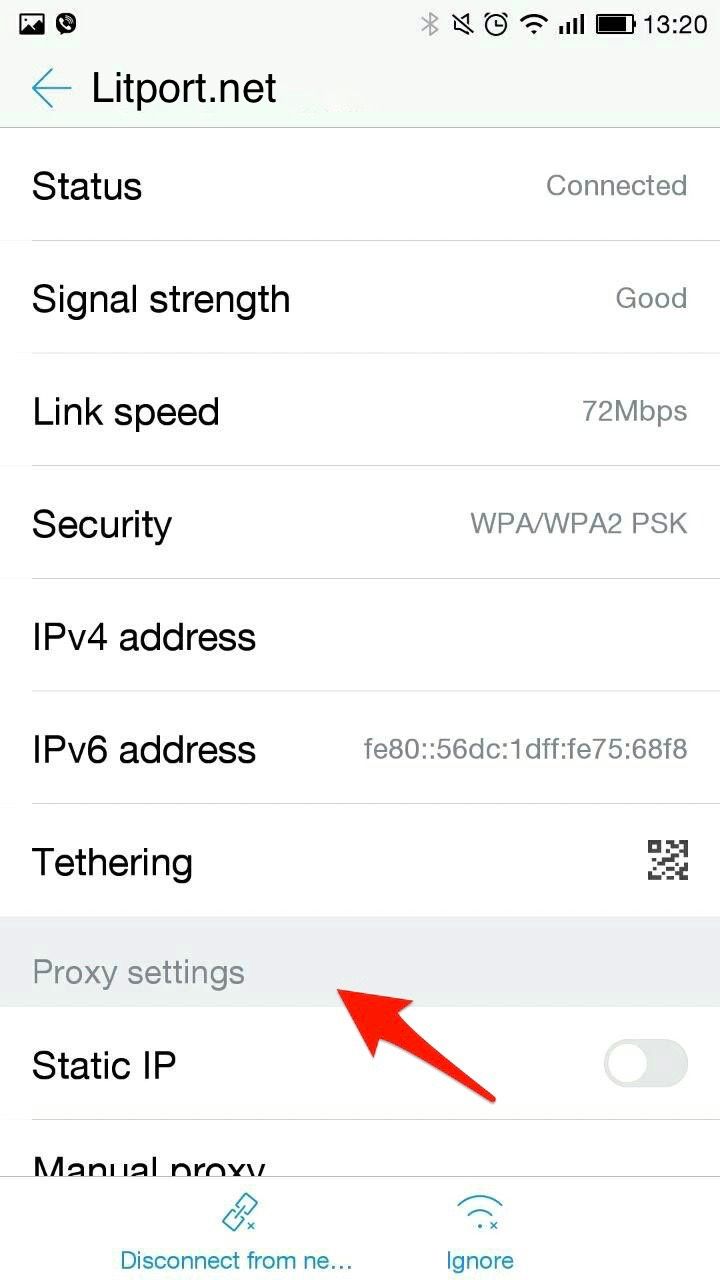Open the Tethering QR code row
Viewport: 720px width, 1280px height.
(x=360, y=861)
